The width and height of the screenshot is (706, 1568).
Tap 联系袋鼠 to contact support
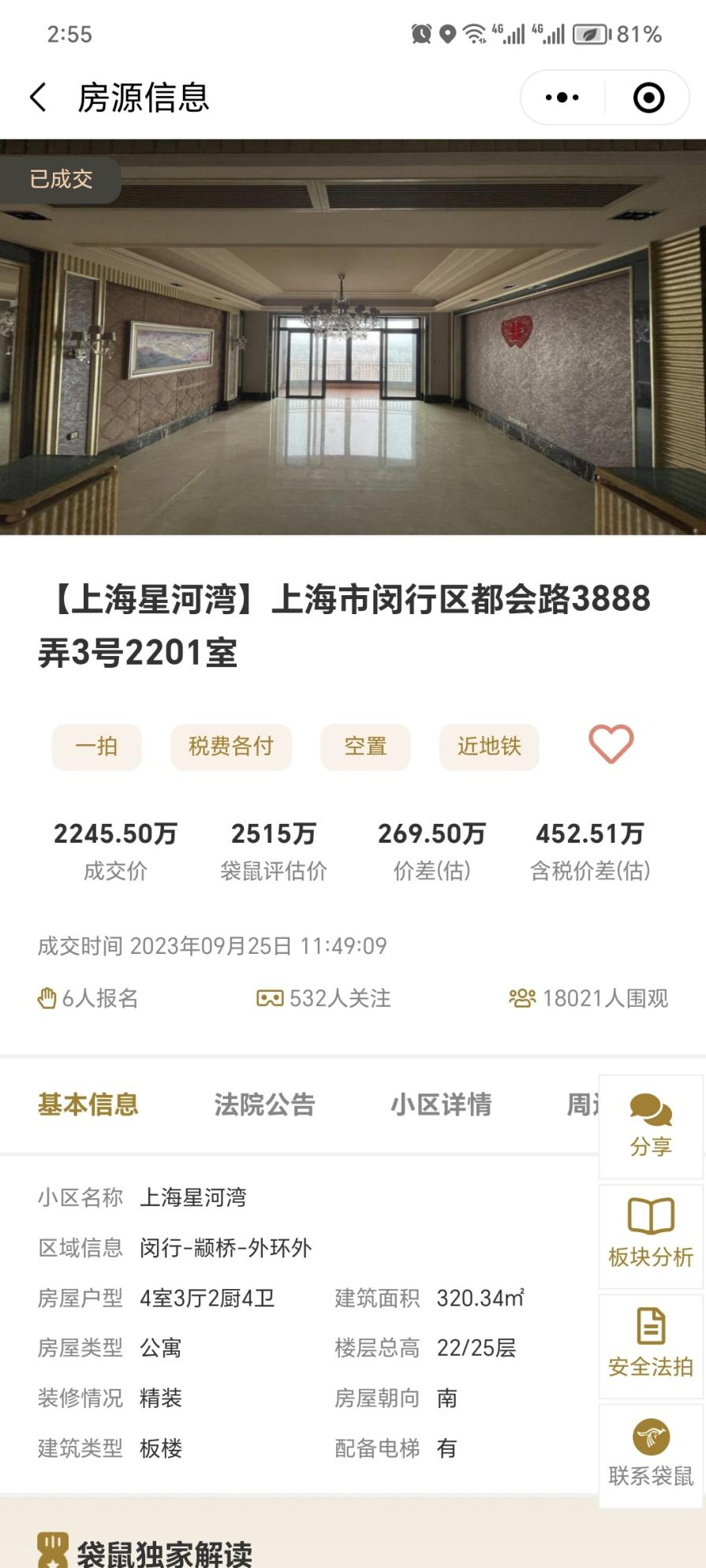651,1454
